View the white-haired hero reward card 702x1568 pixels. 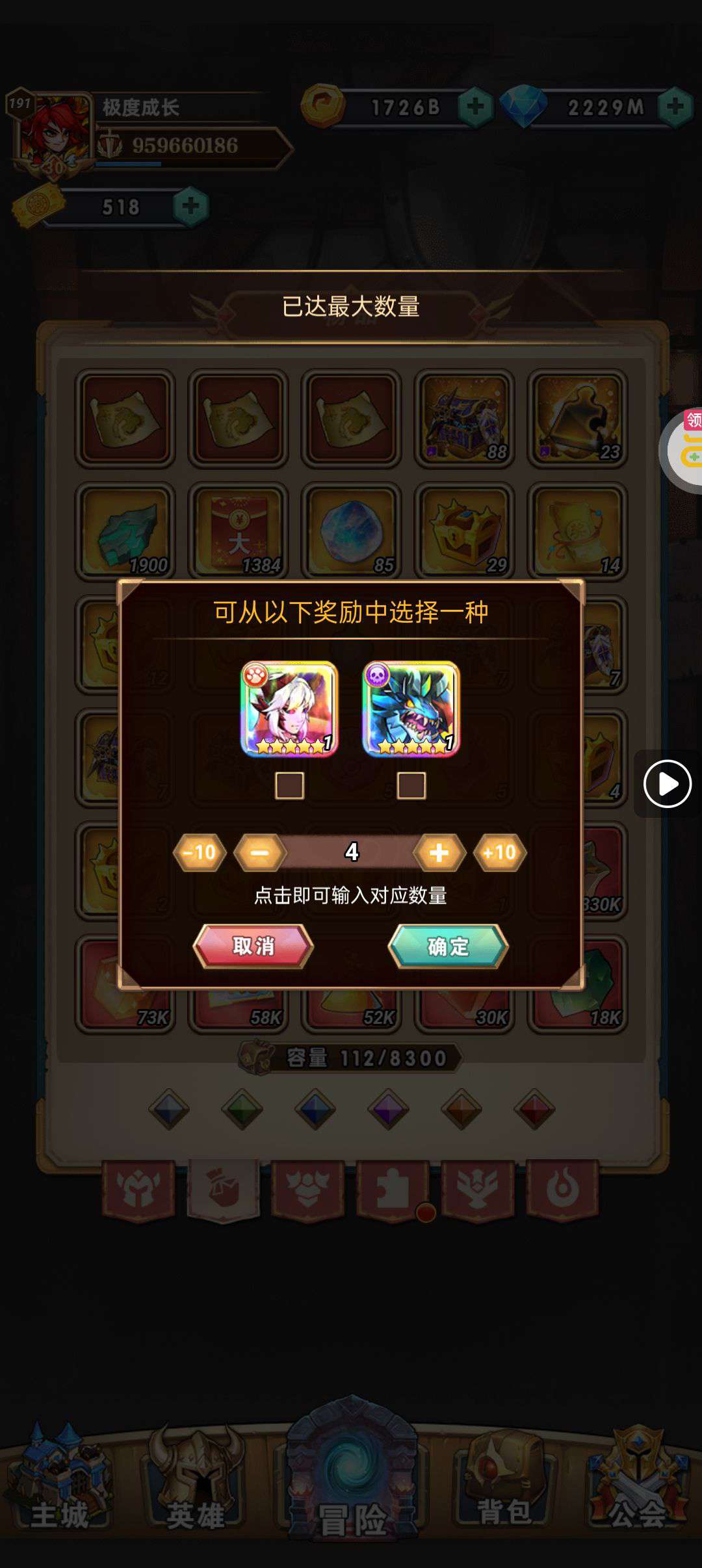pyautogui.click(x=289, y=709)
